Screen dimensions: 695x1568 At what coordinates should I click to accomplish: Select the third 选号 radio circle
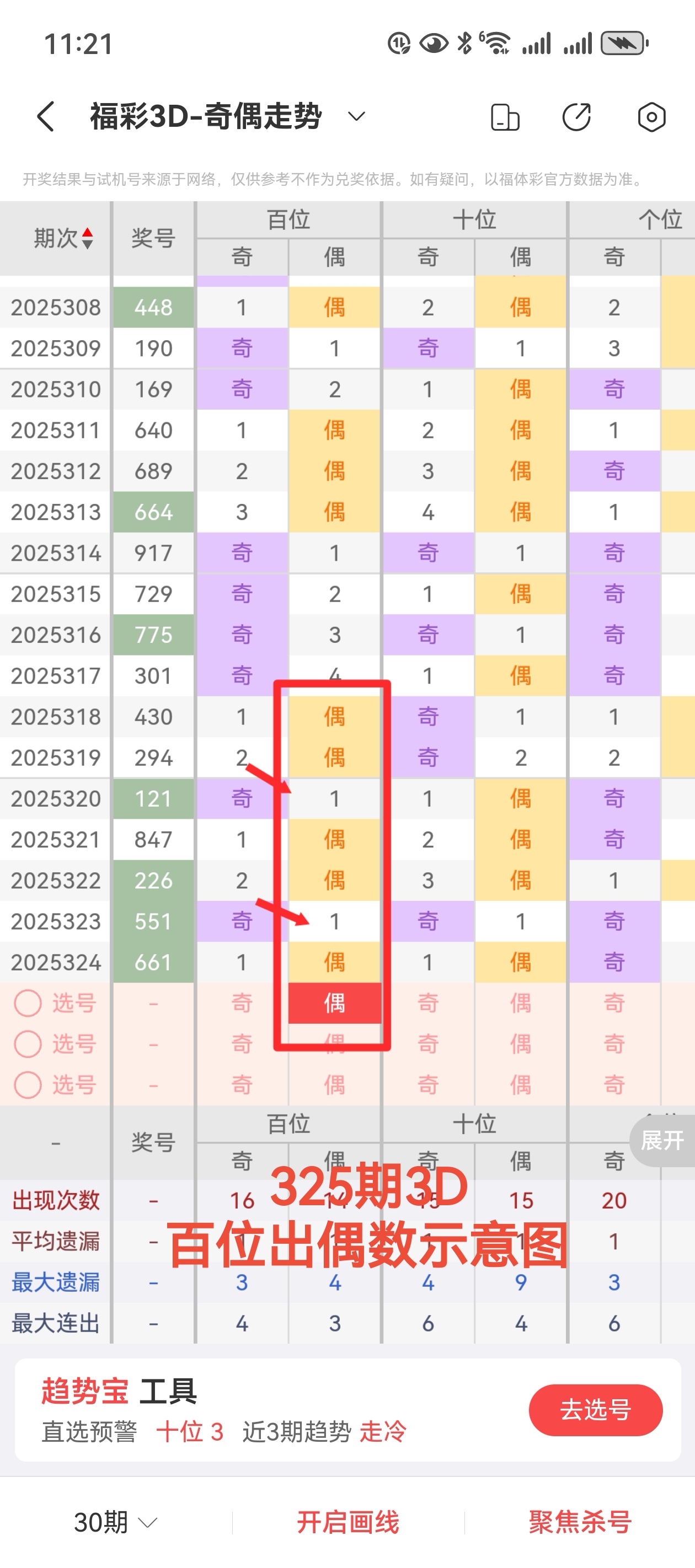pos(28,1084)
